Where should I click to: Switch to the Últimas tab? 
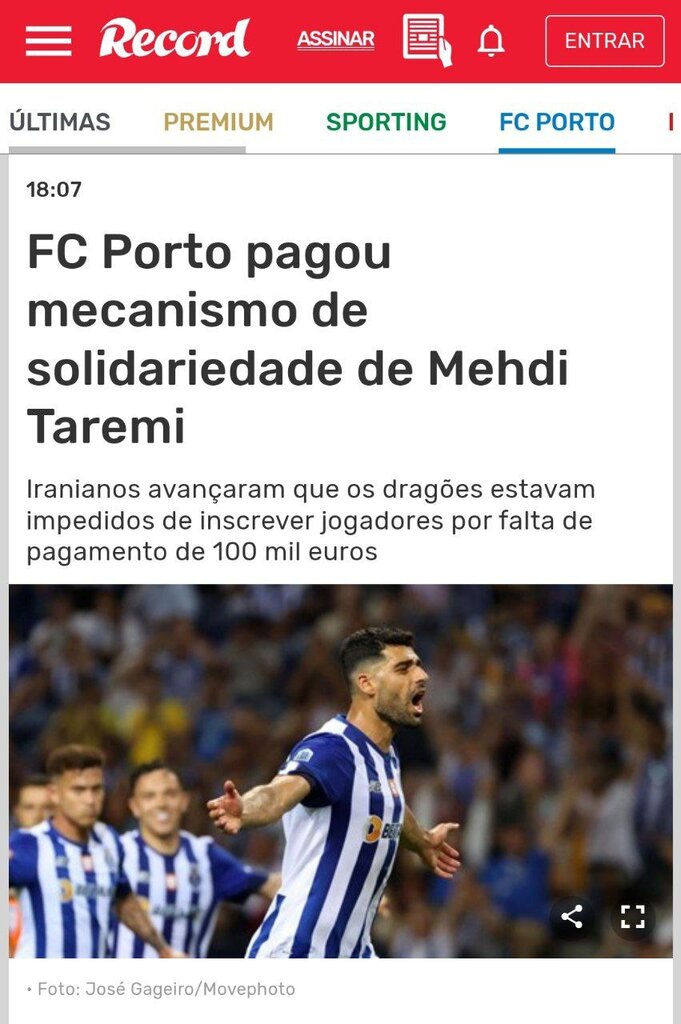pos(60,122)
